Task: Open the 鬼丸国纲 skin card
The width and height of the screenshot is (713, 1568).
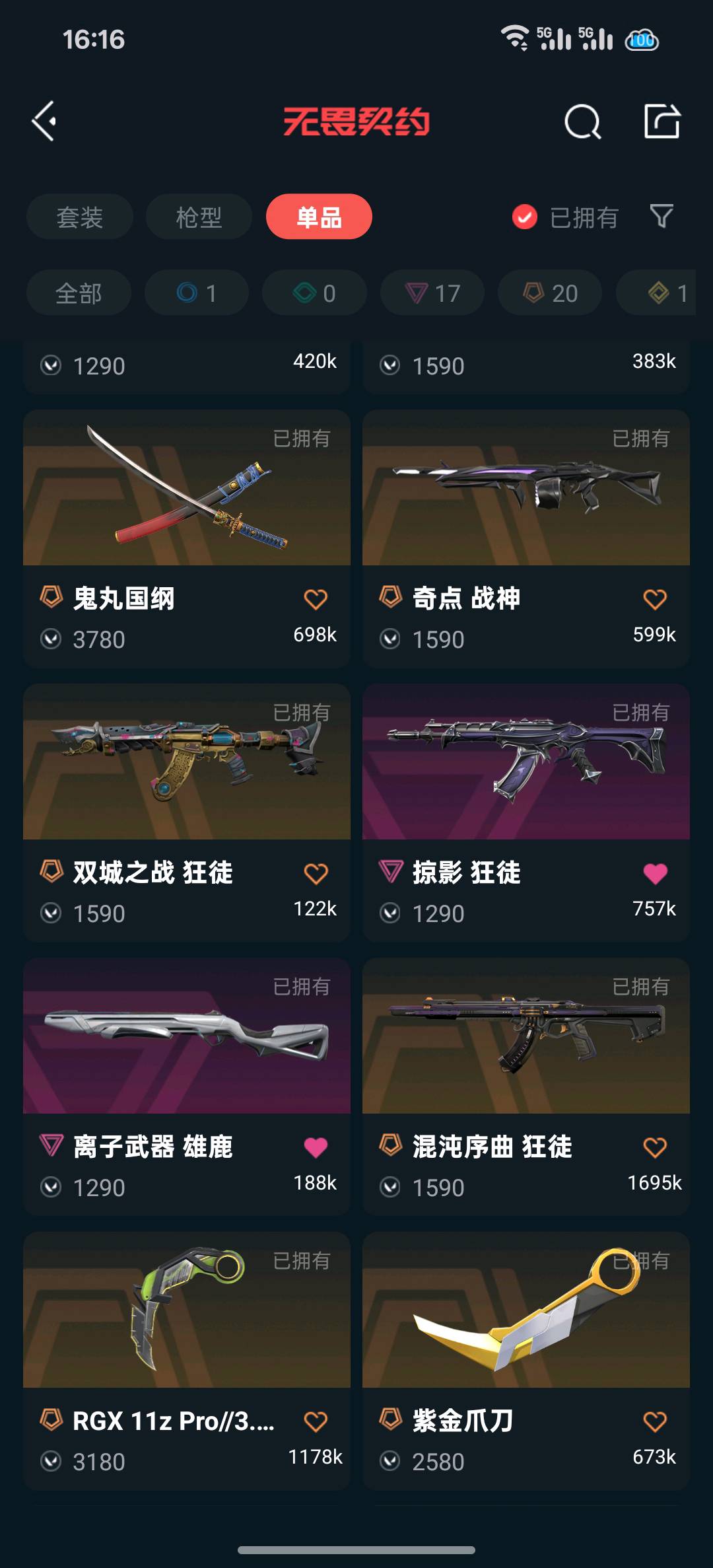Action: pos(187,489)
